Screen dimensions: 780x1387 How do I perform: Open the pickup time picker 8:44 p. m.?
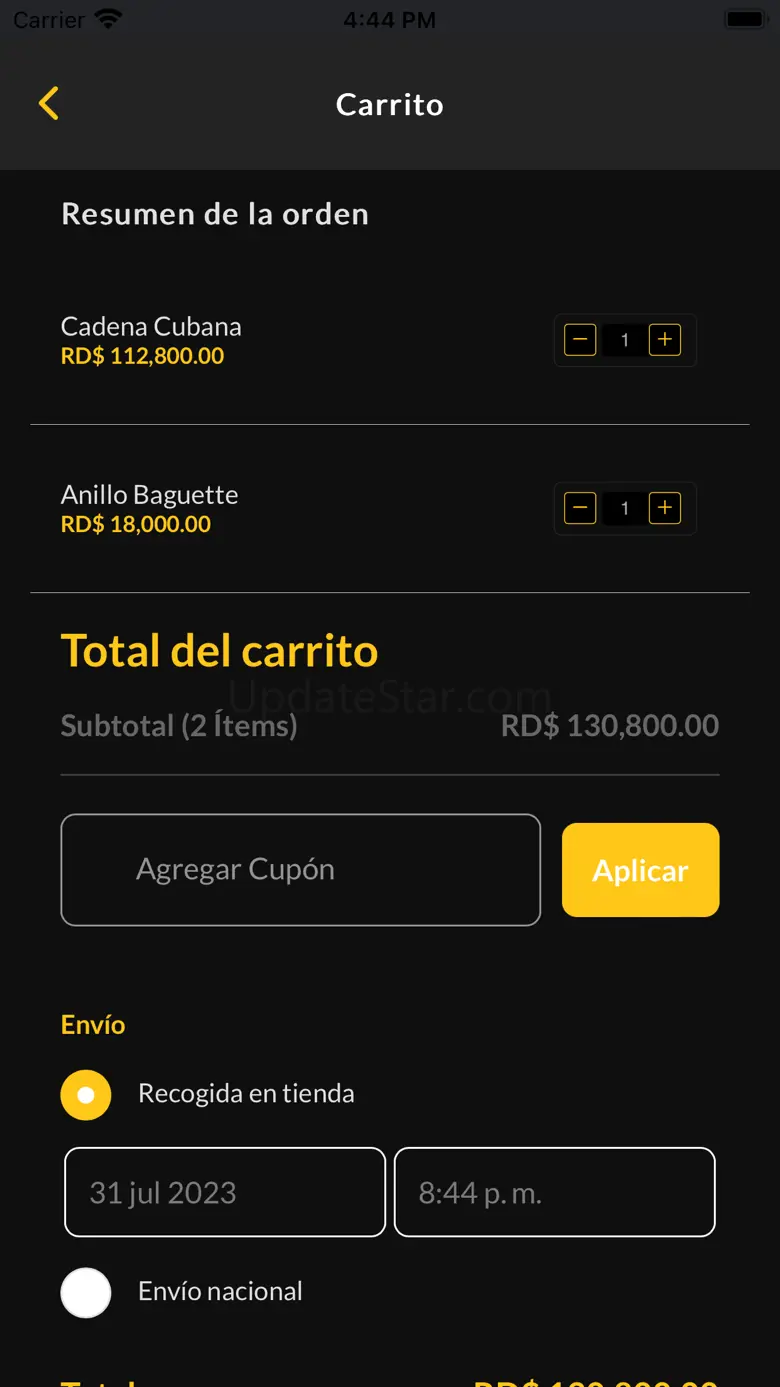[555, 1192]
